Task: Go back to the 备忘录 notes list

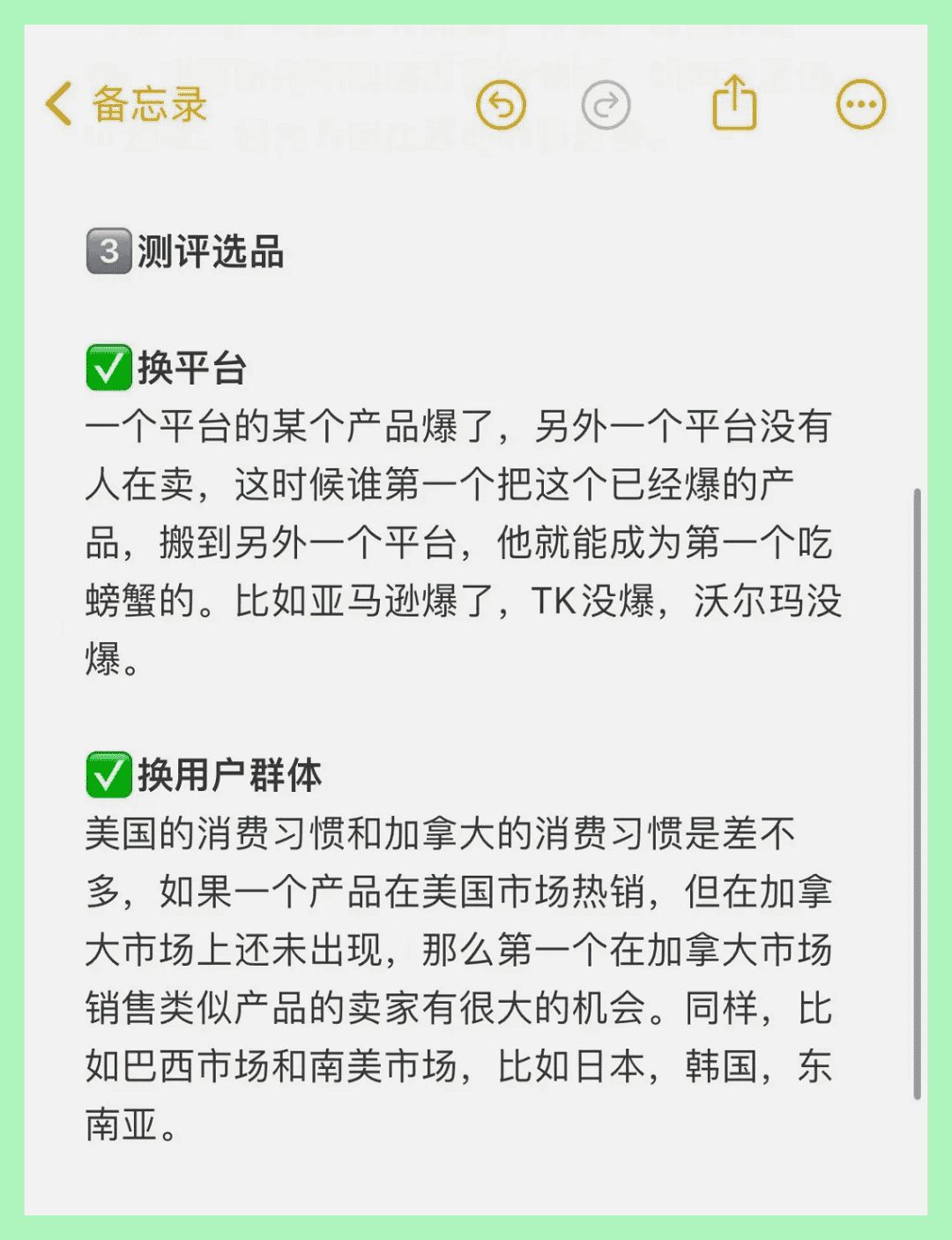Action: click(126, 105)
